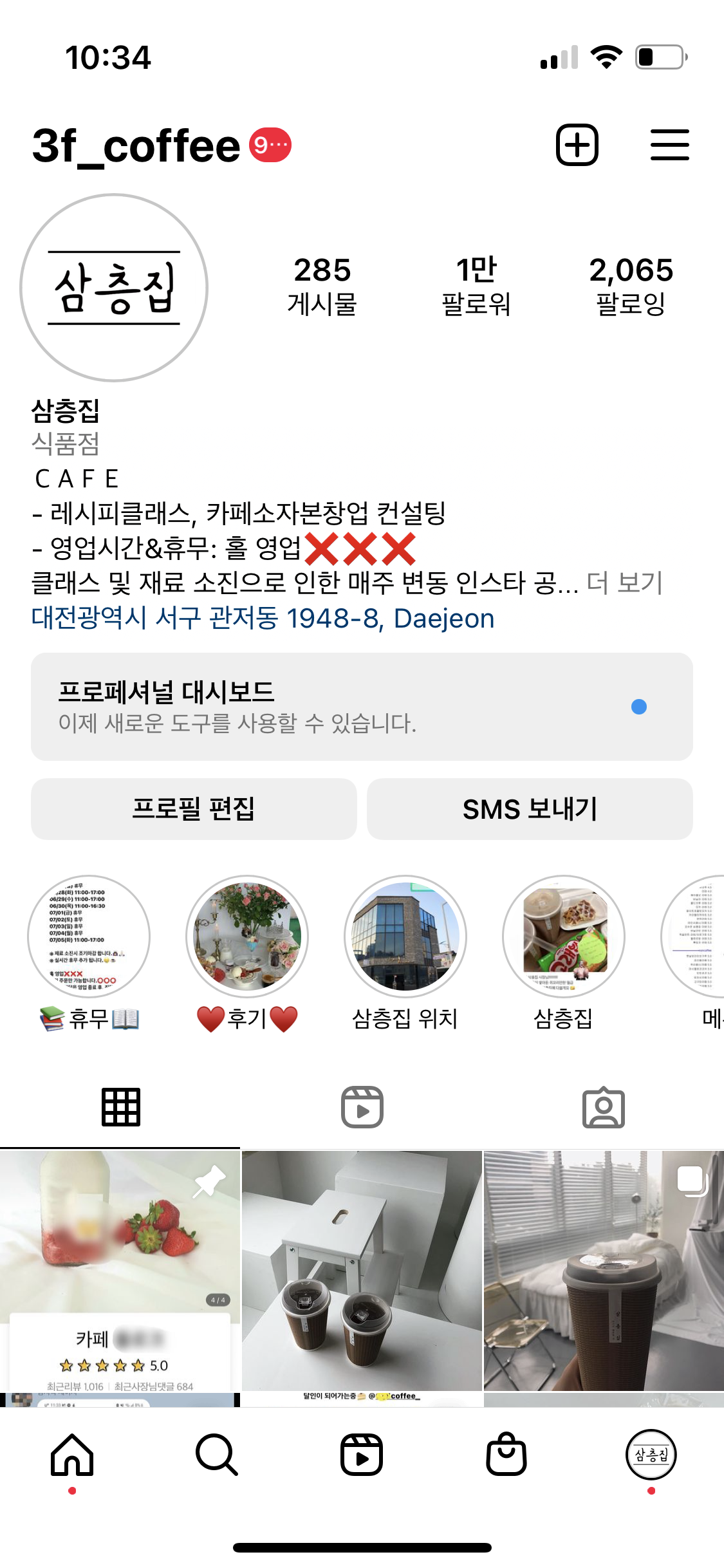
Task: Switch to the tagged photos tab
Action: click(603, 1107)
